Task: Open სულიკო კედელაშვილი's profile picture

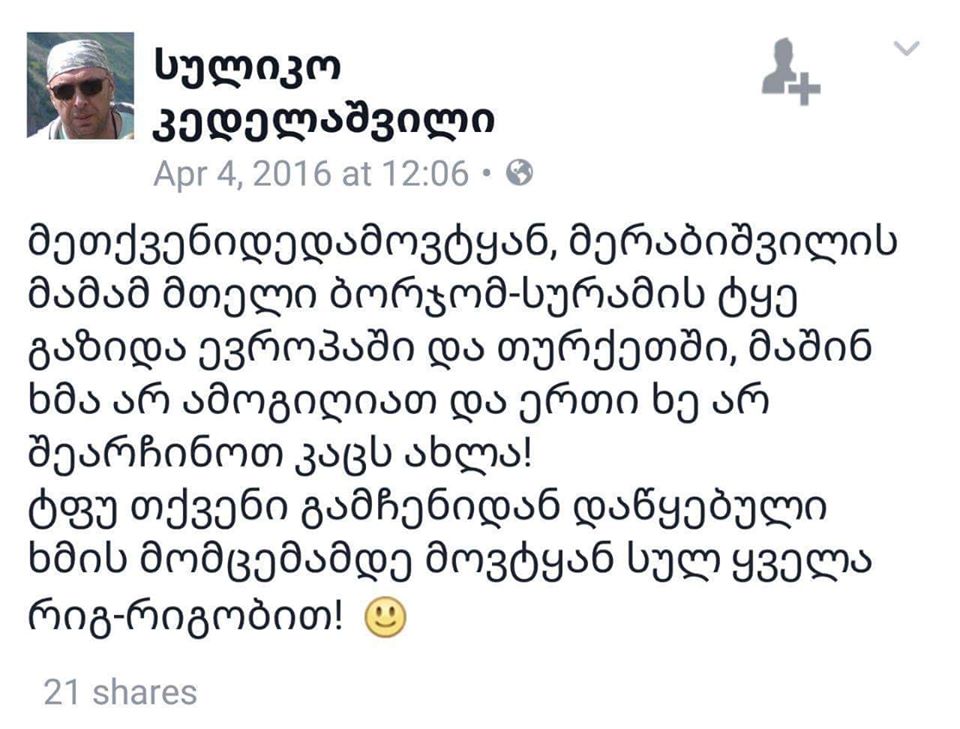Action: pyautogui.click(x=80, y=85)
